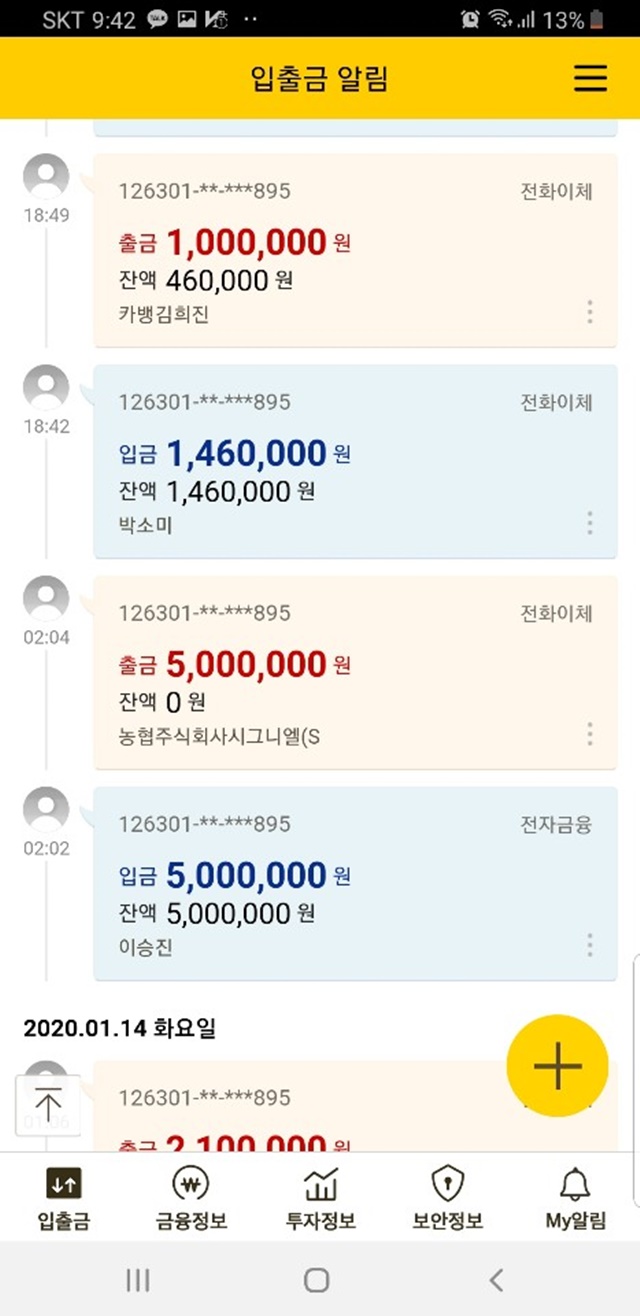This screenshot has height=1316, width=640.
Task: Open more options on 박소미 deposit
Action: pyautogui.click(x=589, y=523)
